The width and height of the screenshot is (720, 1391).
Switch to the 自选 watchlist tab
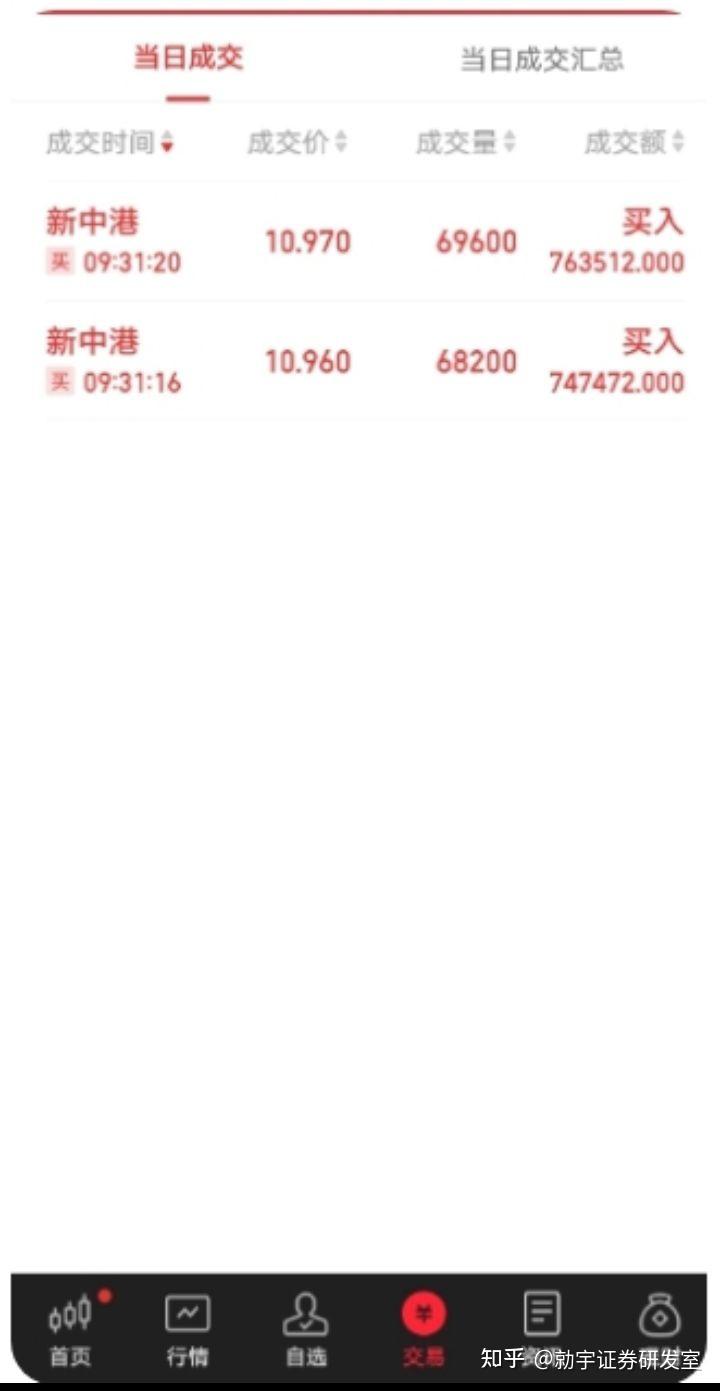(306, 1329)
